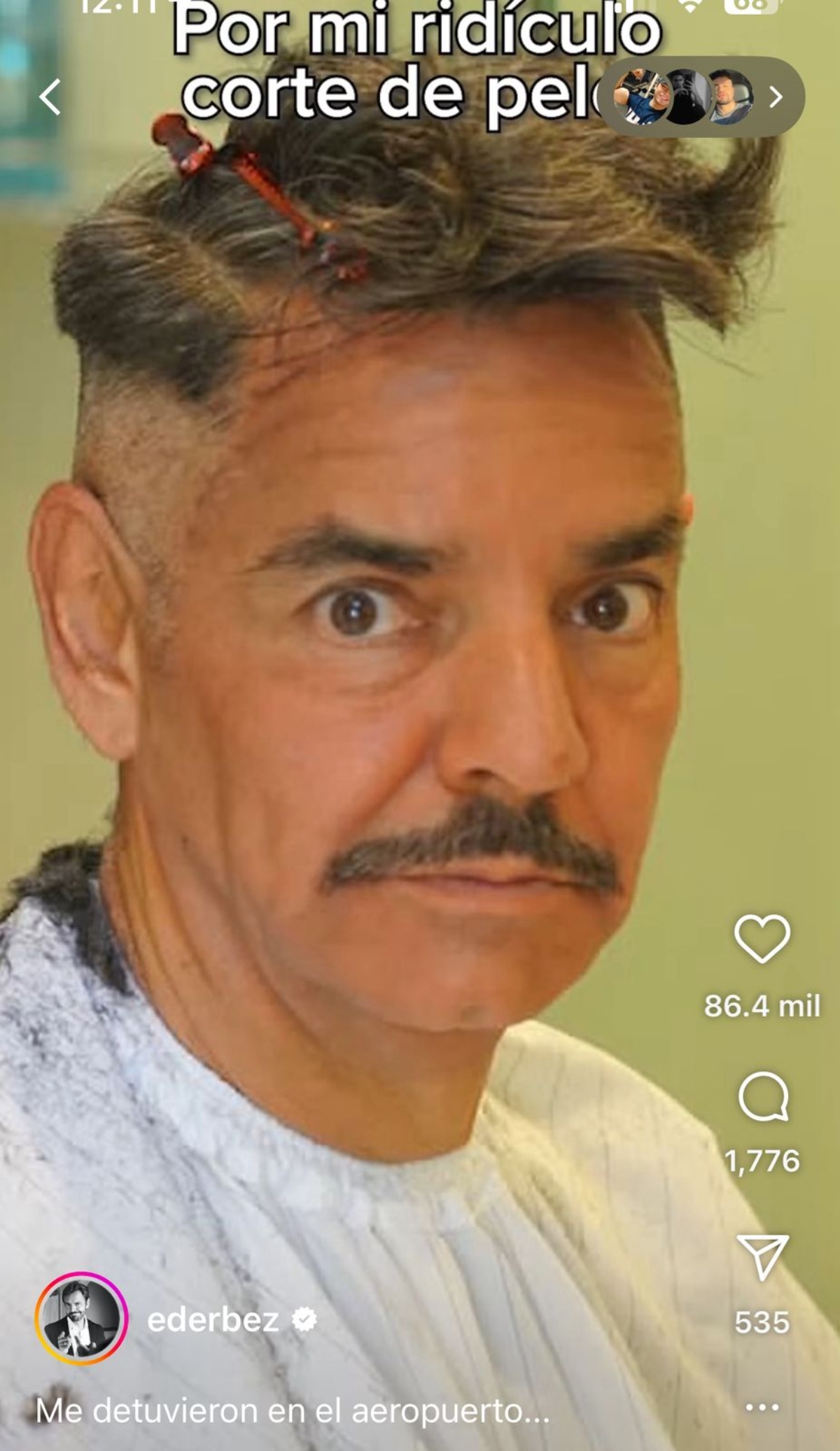Open the comments on this reel
Image resolution: width=840 pixels, height=1451 pixels.
tap(762, 1097)
